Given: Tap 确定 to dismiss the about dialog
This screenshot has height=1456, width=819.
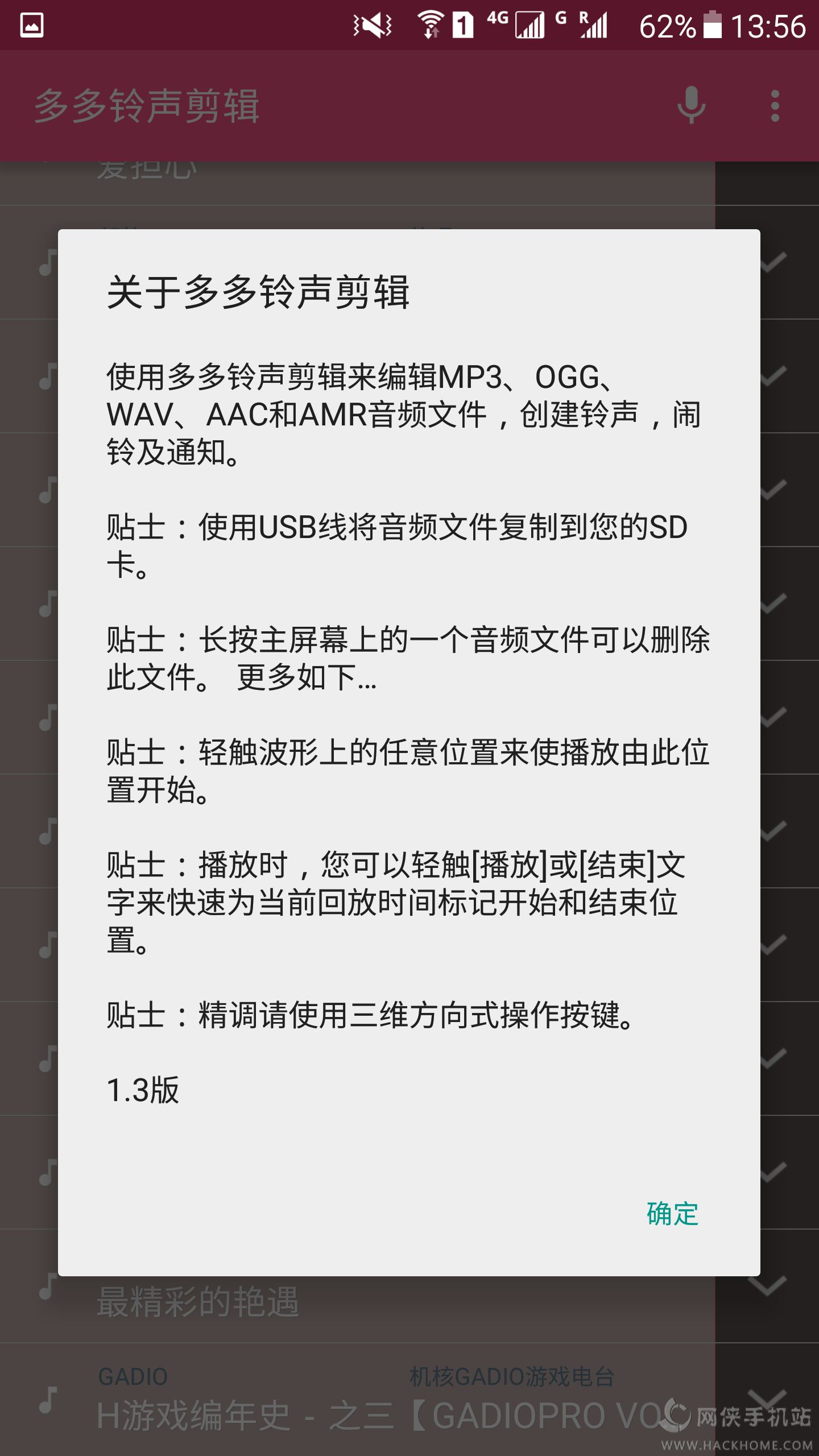Looking at the screenshot, I should 672,1214.
